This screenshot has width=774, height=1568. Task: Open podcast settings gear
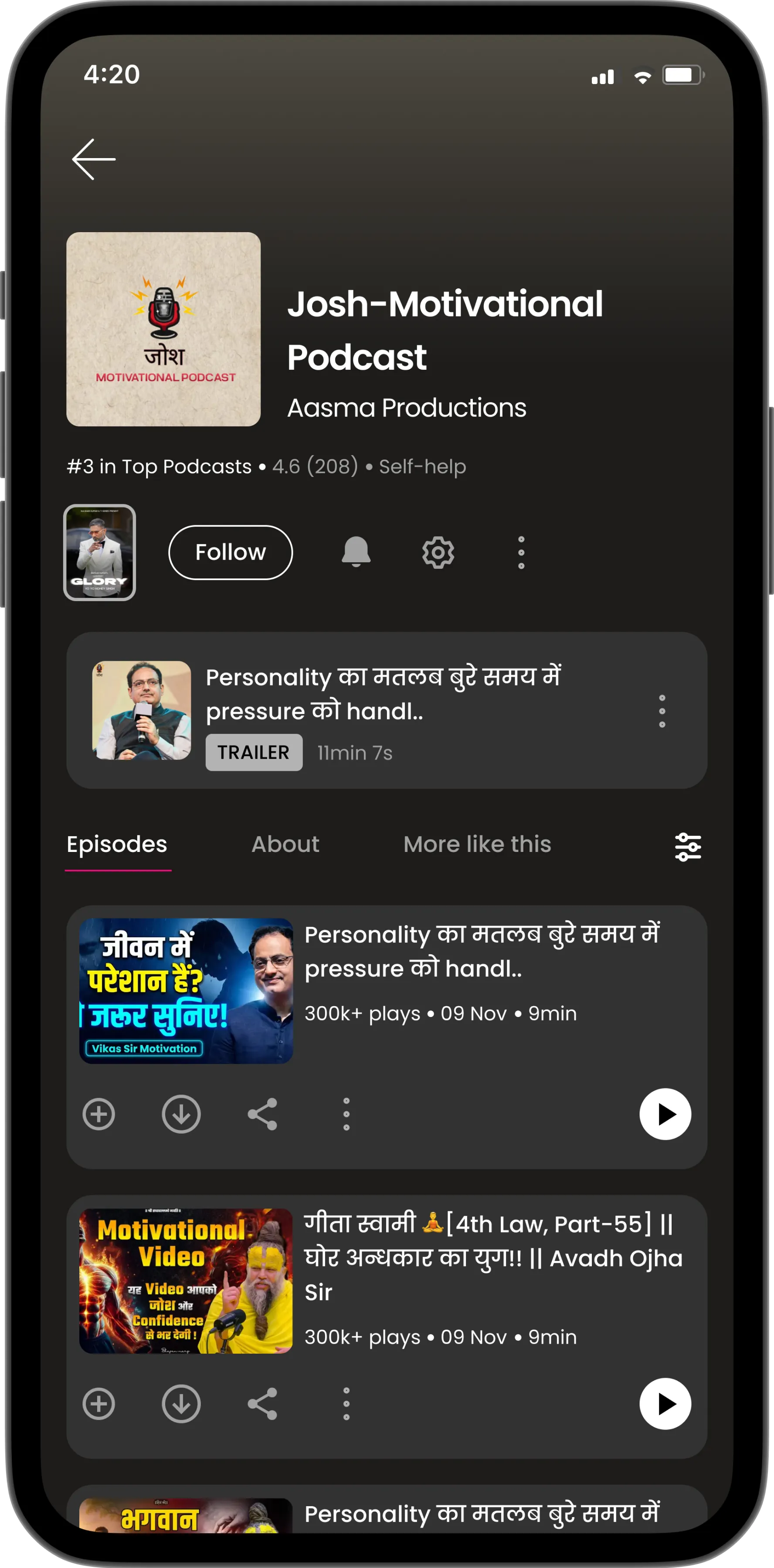pyautogui.click(x=438, y=553)
